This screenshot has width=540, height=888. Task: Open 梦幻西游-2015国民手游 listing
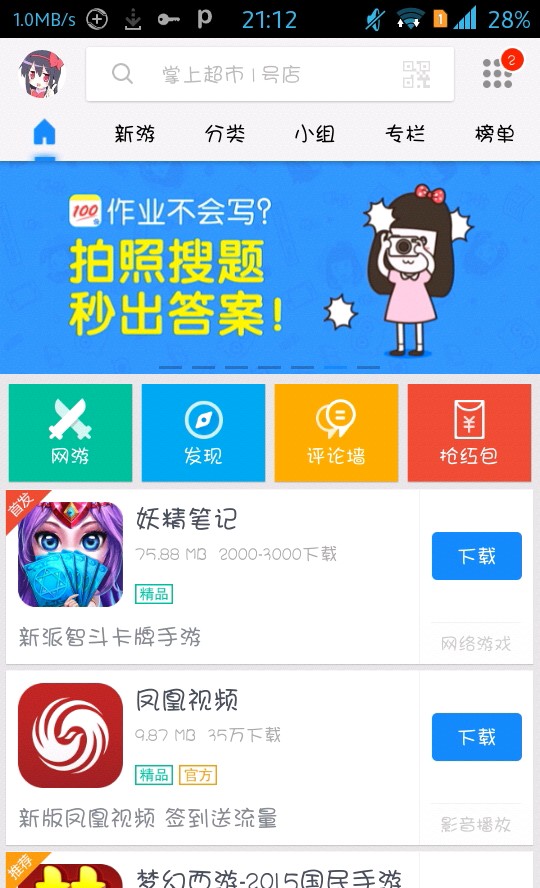coord(269,870)
